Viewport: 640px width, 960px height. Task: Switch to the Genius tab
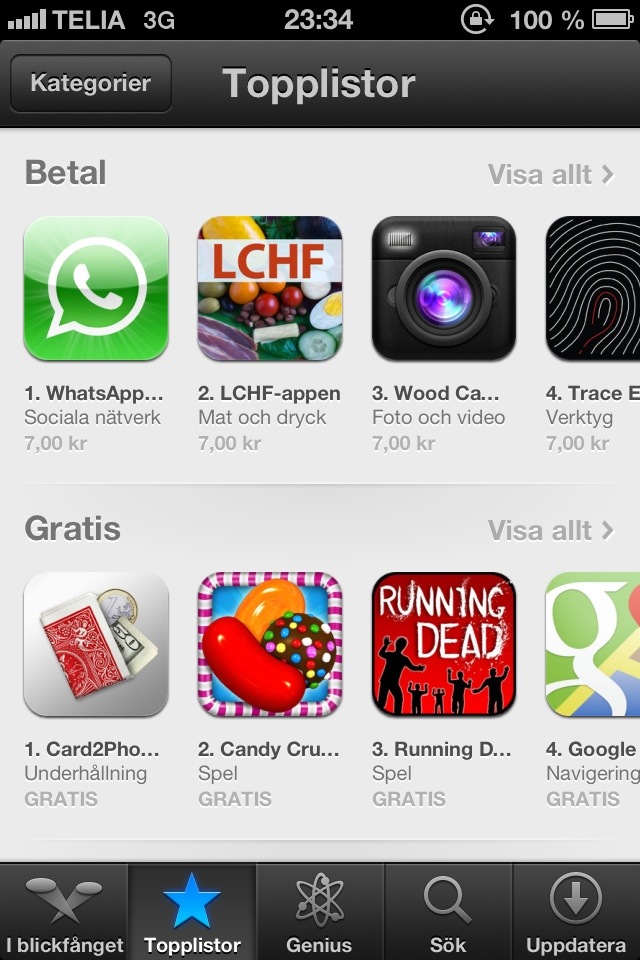(x=320, y=912)
